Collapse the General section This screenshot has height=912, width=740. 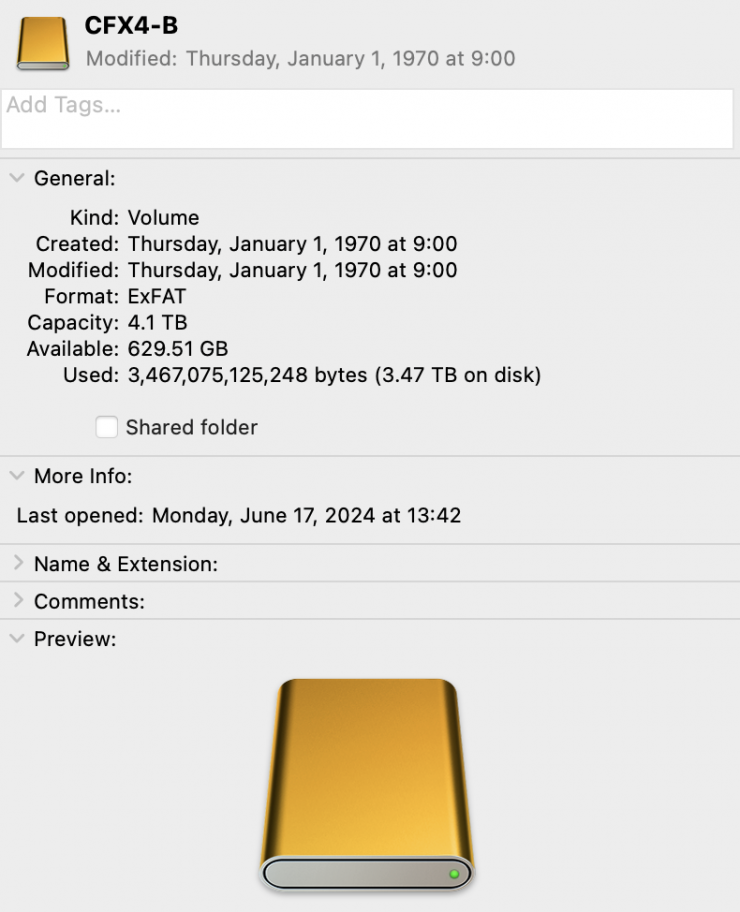coord(17,178)
